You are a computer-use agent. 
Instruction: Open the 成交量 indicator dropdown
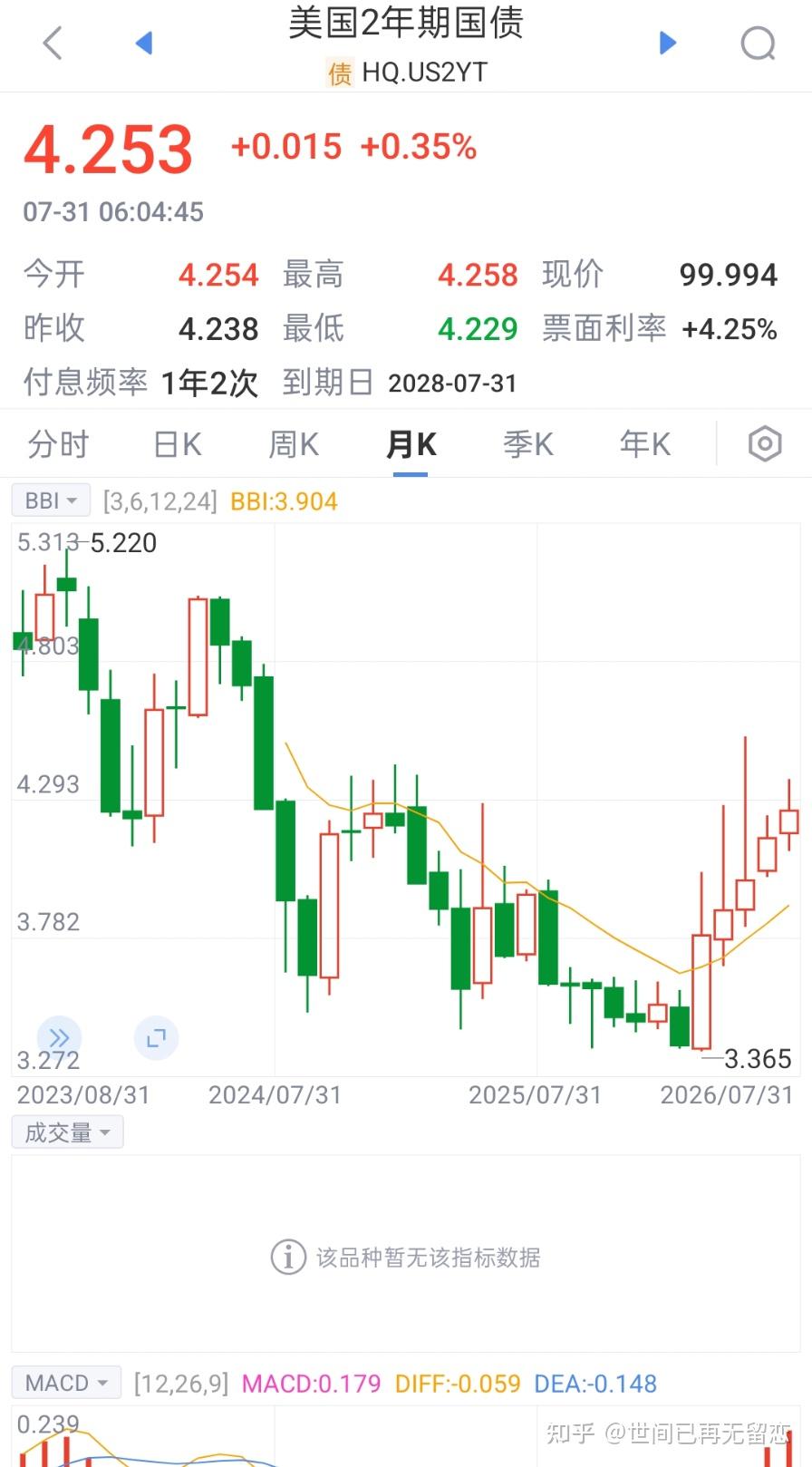[x=67, y=1132]
